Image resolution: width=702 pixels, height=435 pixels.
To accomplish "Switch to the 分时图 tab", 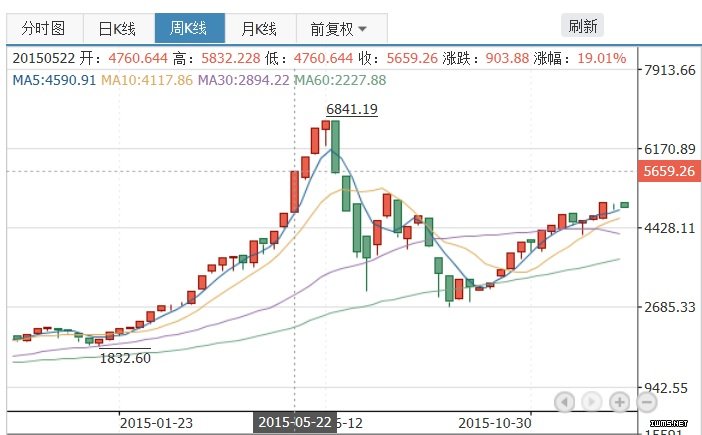I will point(43,28).
